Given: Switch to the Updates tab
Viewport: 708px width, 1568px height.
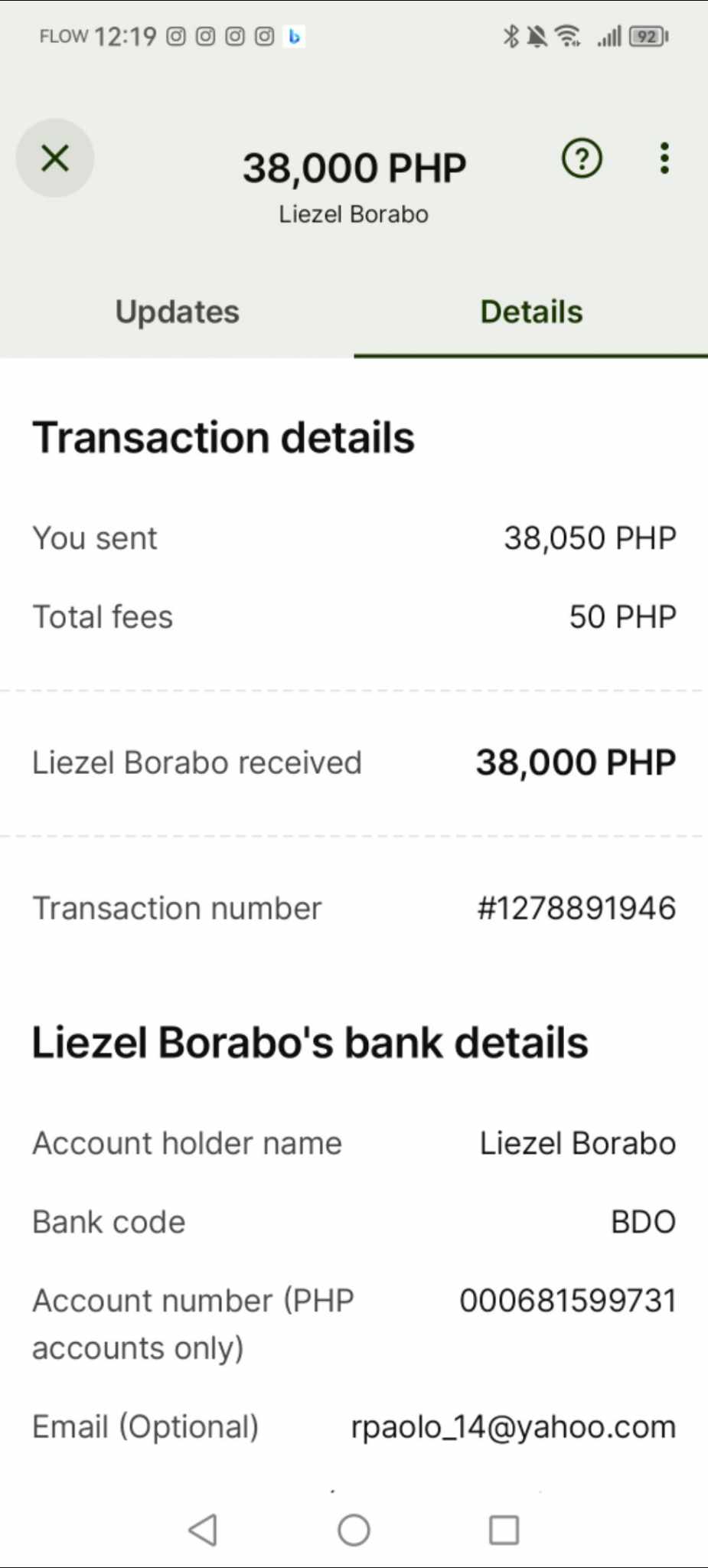Looking at the screenshot, I should pos(177,312).
